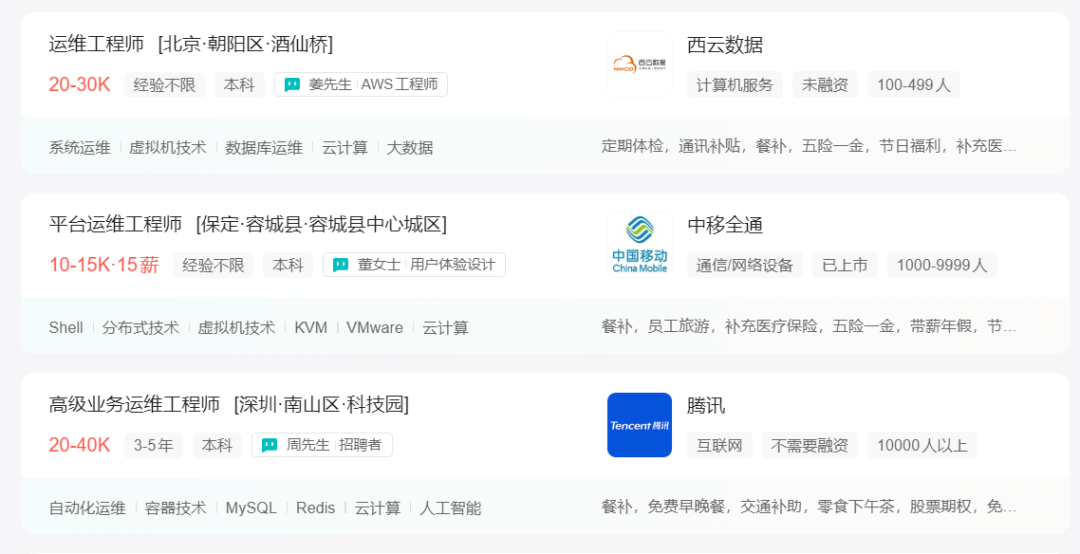Chat with recruiter 董女士 用户体验设计
Image resolution: width=1080 pixels, height=554 pixels.
pos(414,265)
